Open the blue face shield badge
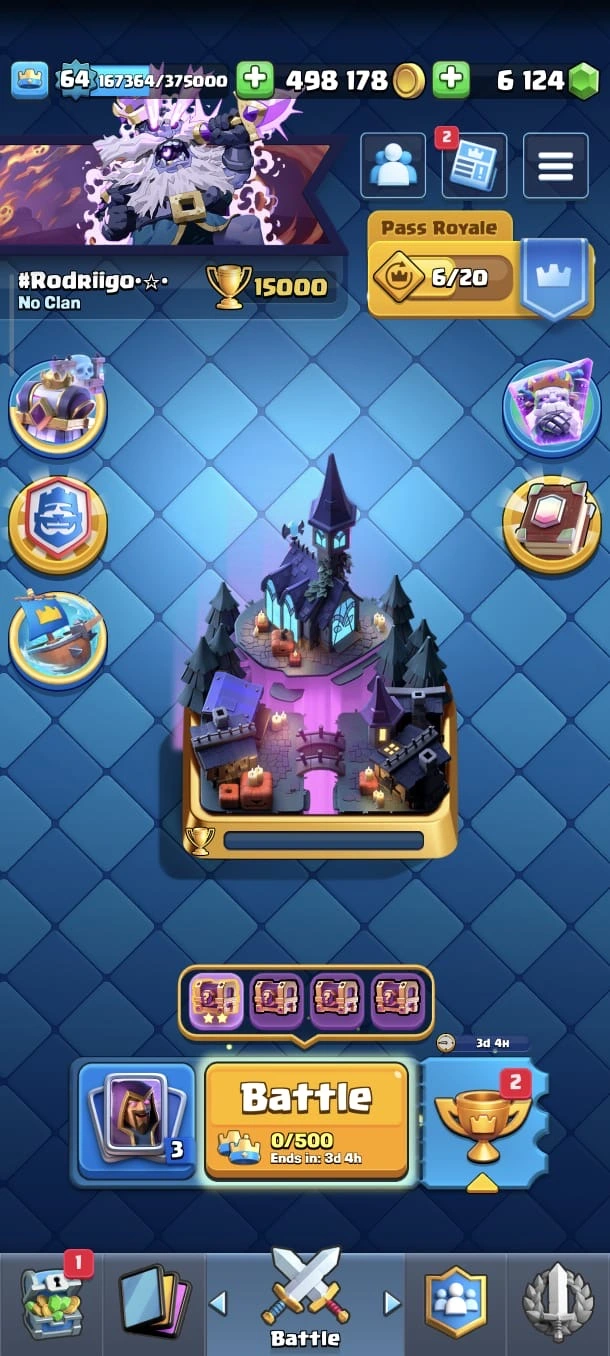 [56, 521]
